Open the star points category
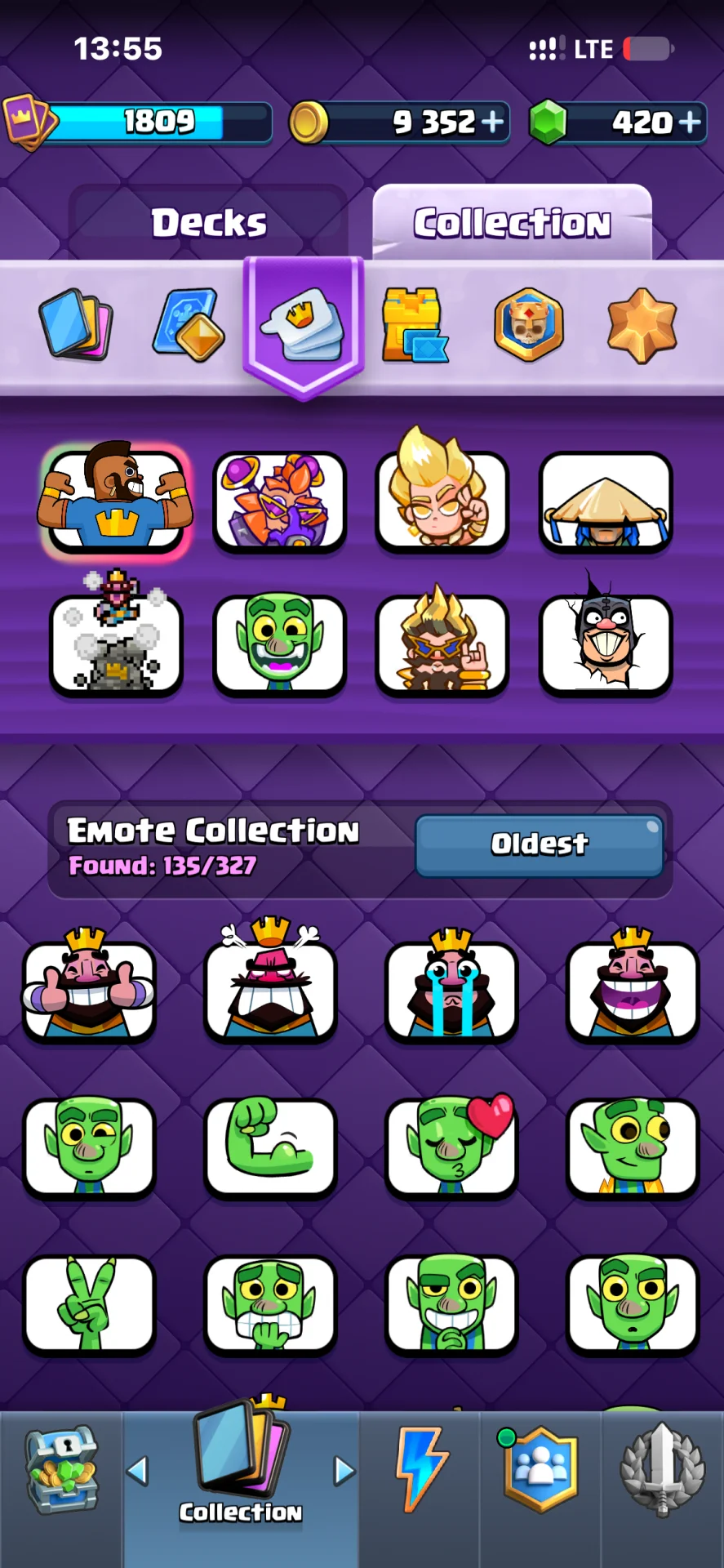The image size is (724, 1568). 642,325
